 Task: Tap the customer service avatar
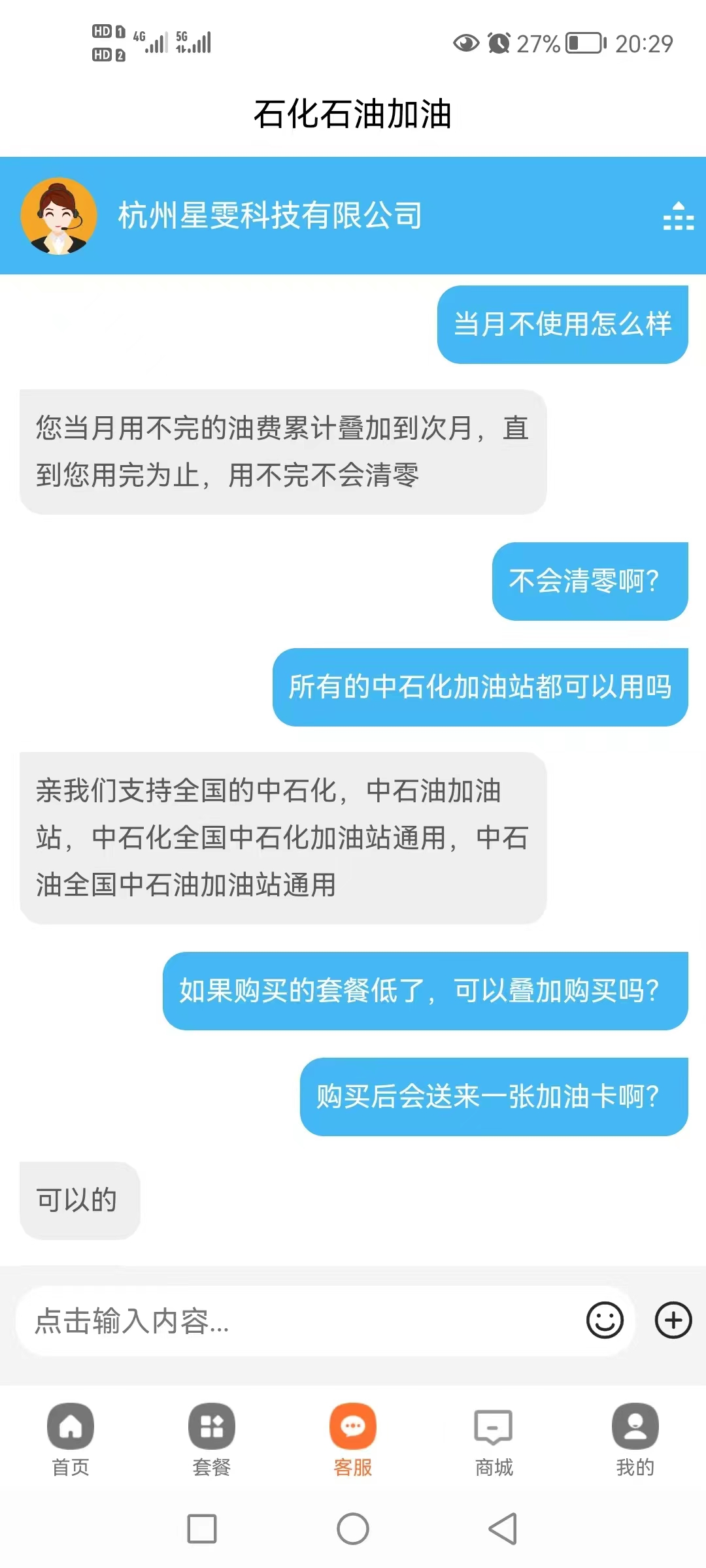tap(59, 216)
